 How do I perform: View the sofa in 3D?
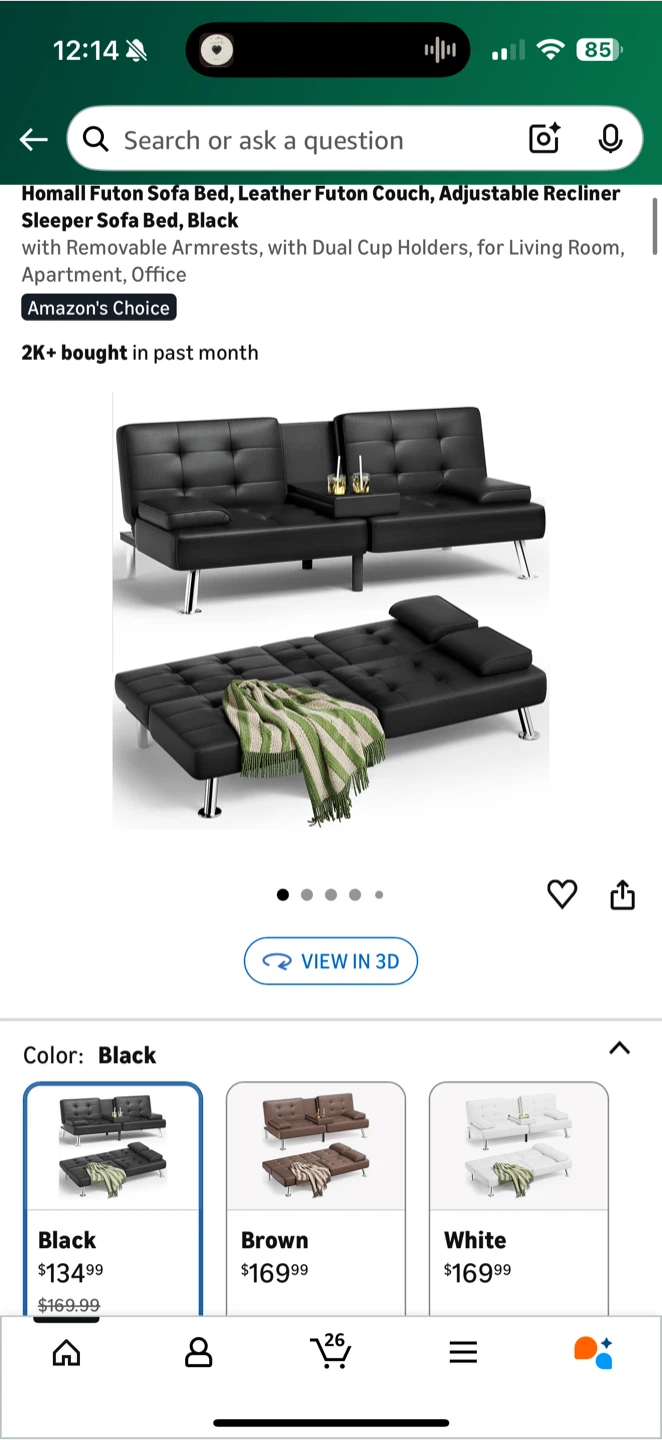pos(331,961)
